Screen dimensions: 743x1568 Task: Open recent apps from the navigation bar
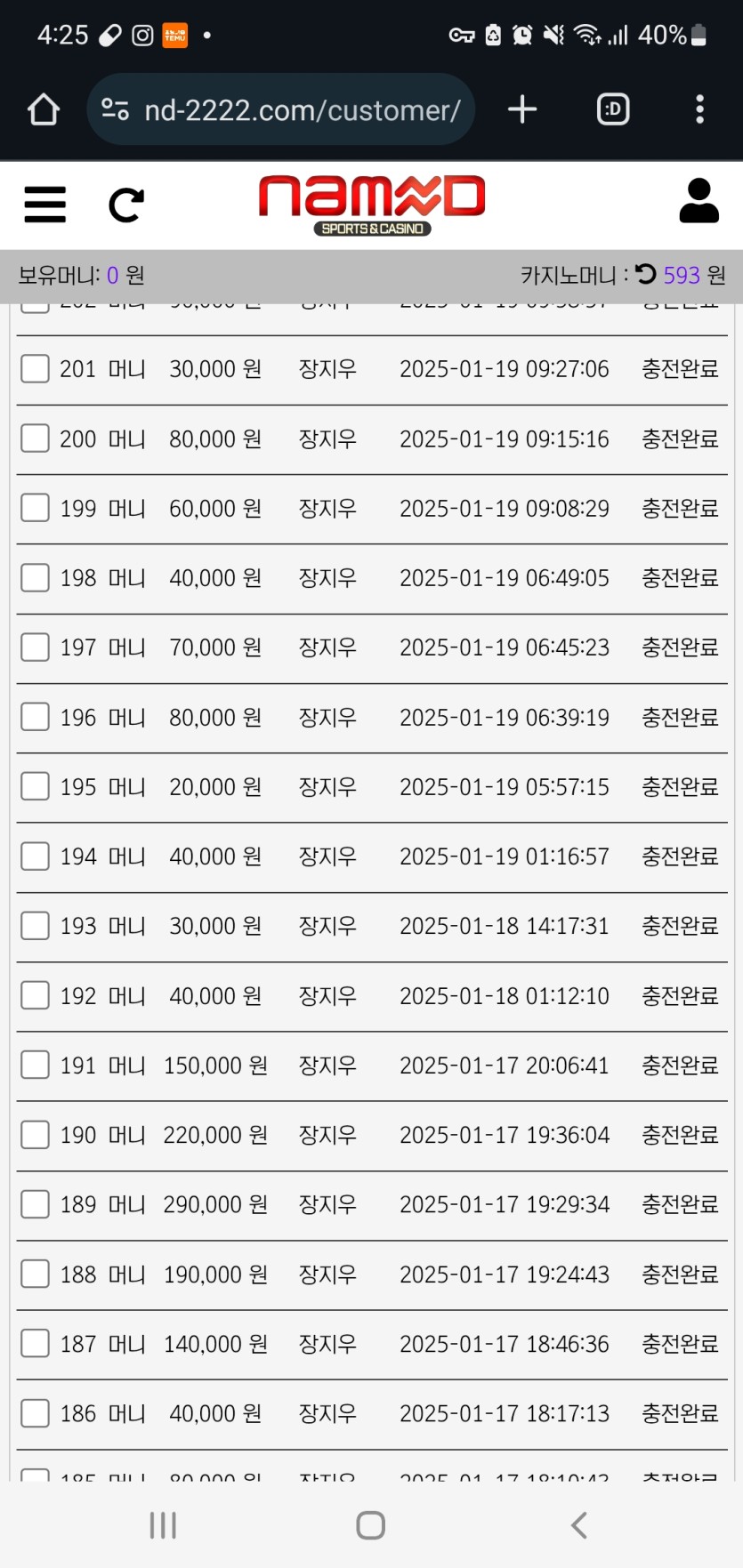click(163, 1525)
